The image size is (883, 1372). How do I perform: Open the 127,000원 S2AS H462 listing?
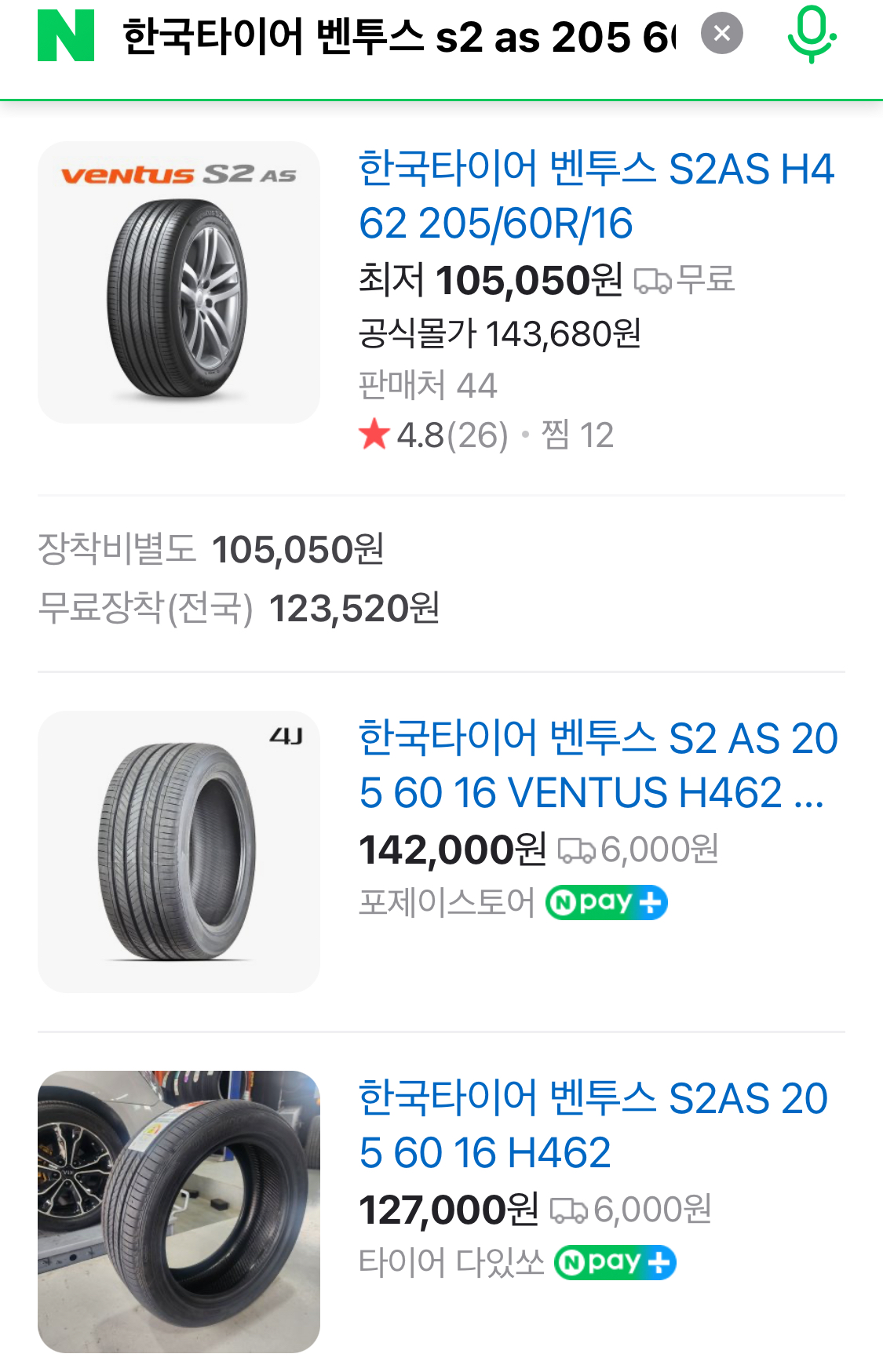point(593,1124)
